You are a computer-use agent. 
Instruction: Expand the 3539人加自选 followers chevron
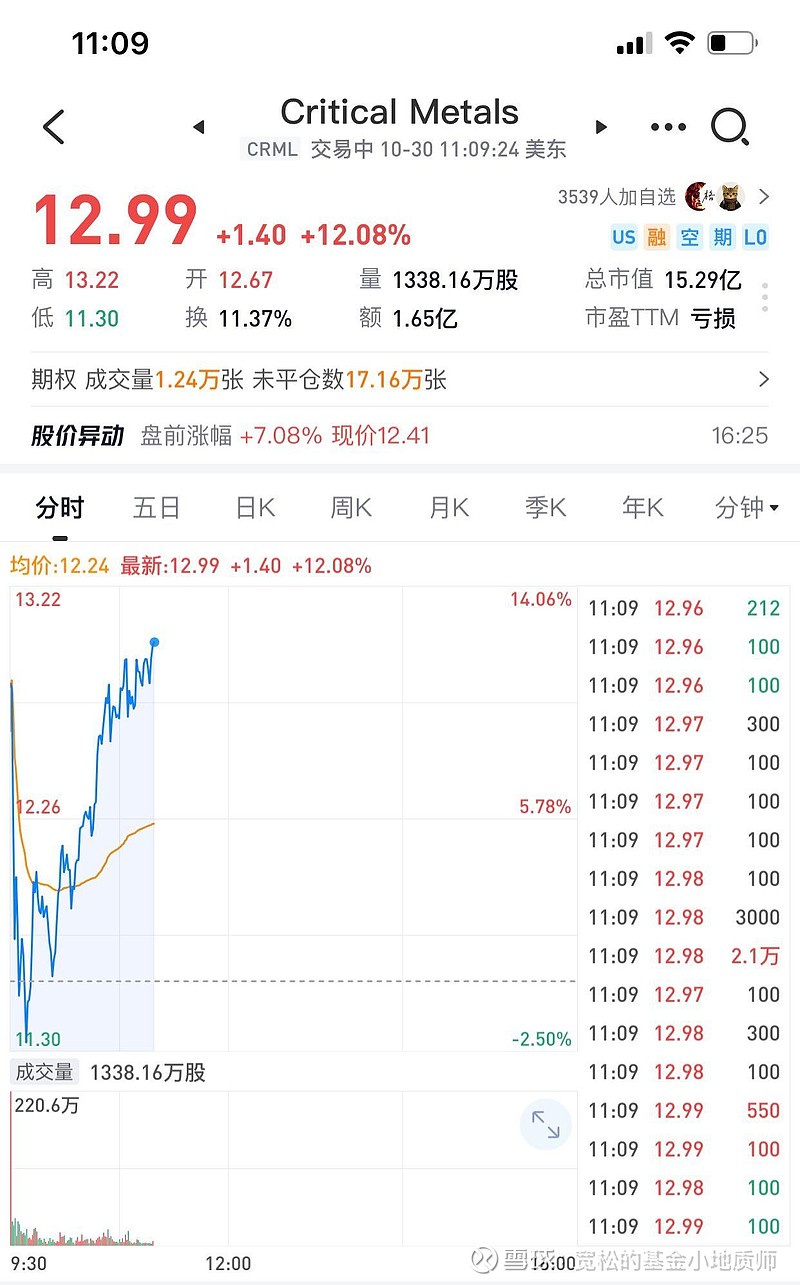click(766, 197)
